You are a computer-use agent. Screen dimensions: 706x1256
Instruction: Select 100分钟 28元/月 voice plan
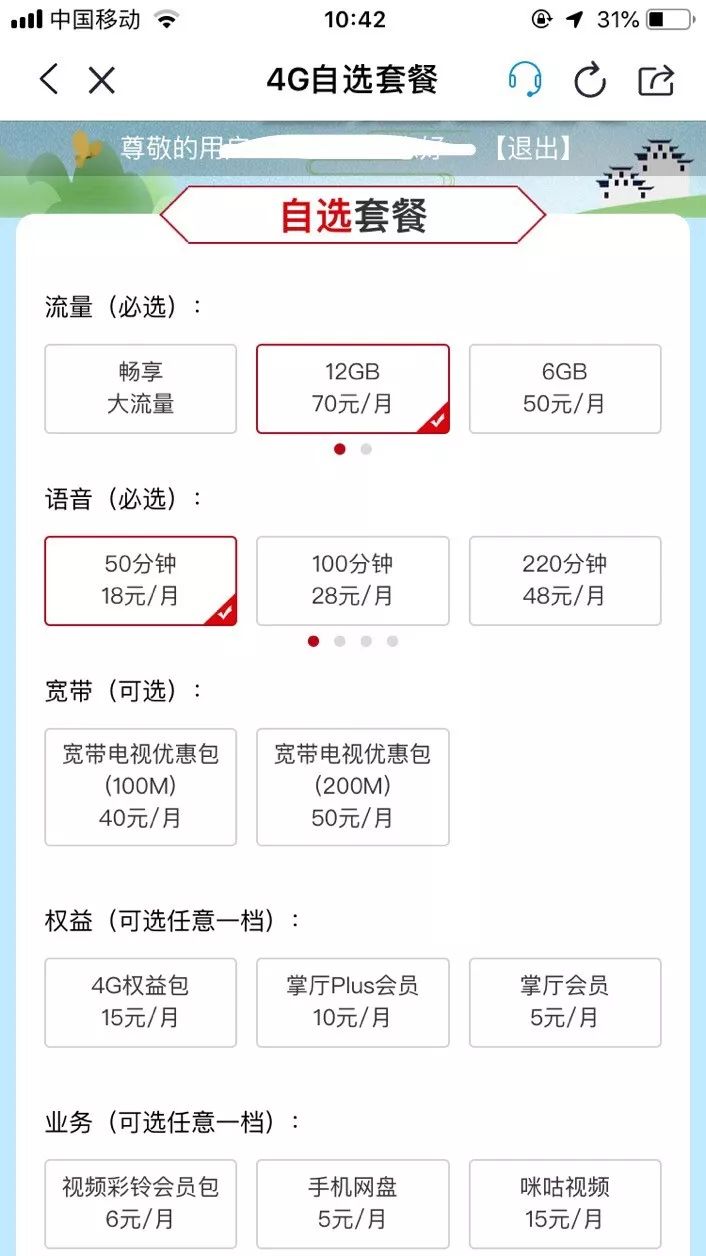[353, 580]
